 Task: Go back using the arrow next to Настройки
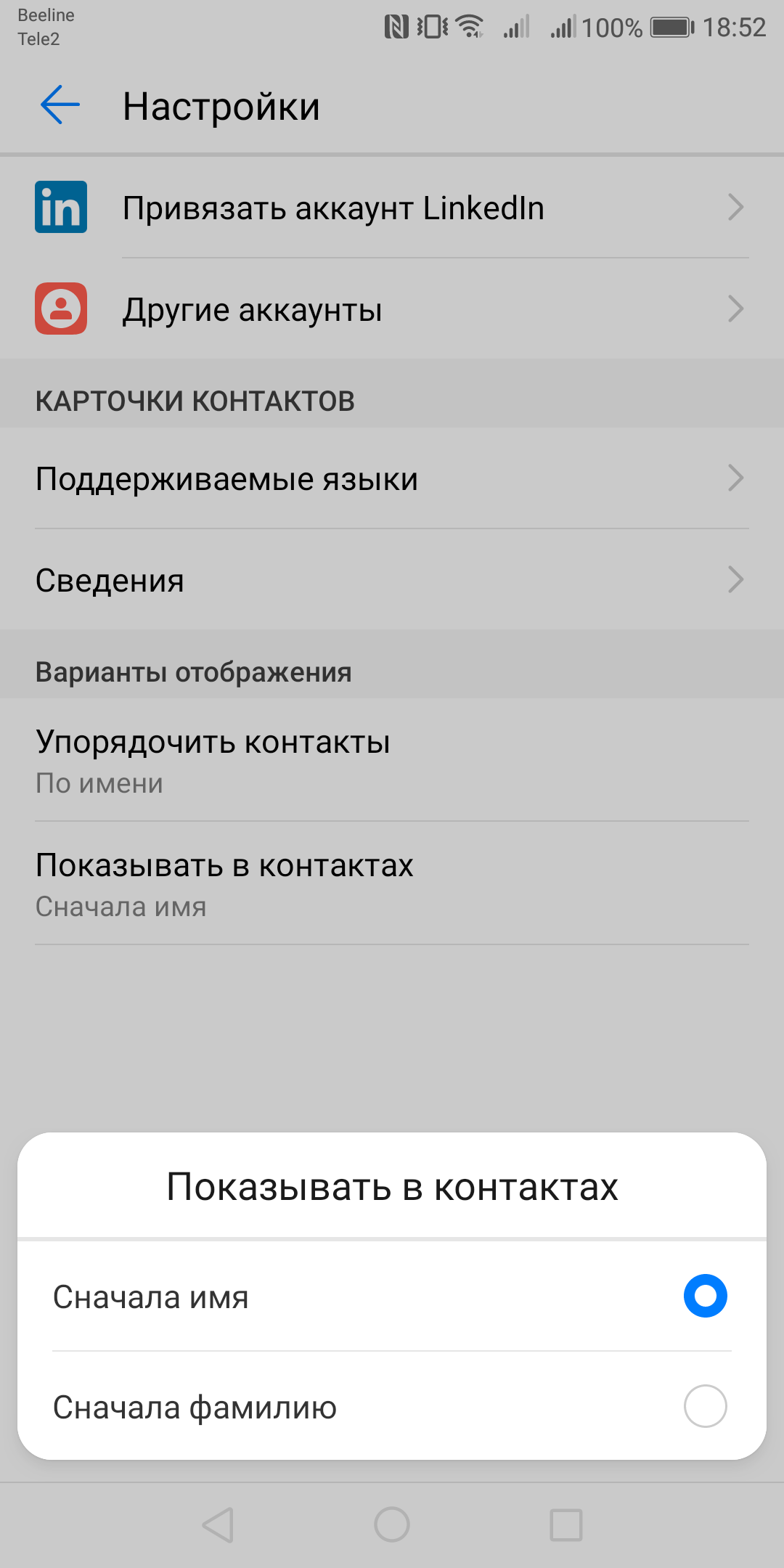pyautogui.click(x=60, y=105)
